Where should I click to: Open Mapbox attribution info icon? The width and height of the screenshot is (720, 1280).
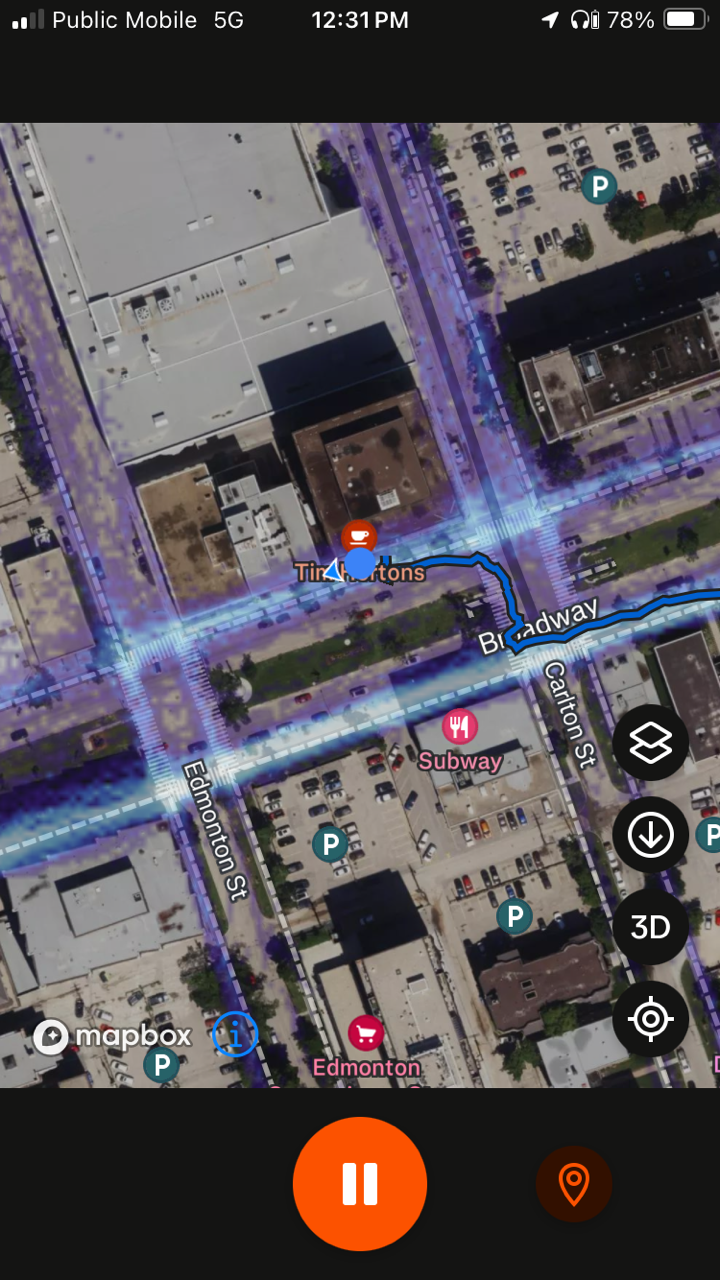235,1035
